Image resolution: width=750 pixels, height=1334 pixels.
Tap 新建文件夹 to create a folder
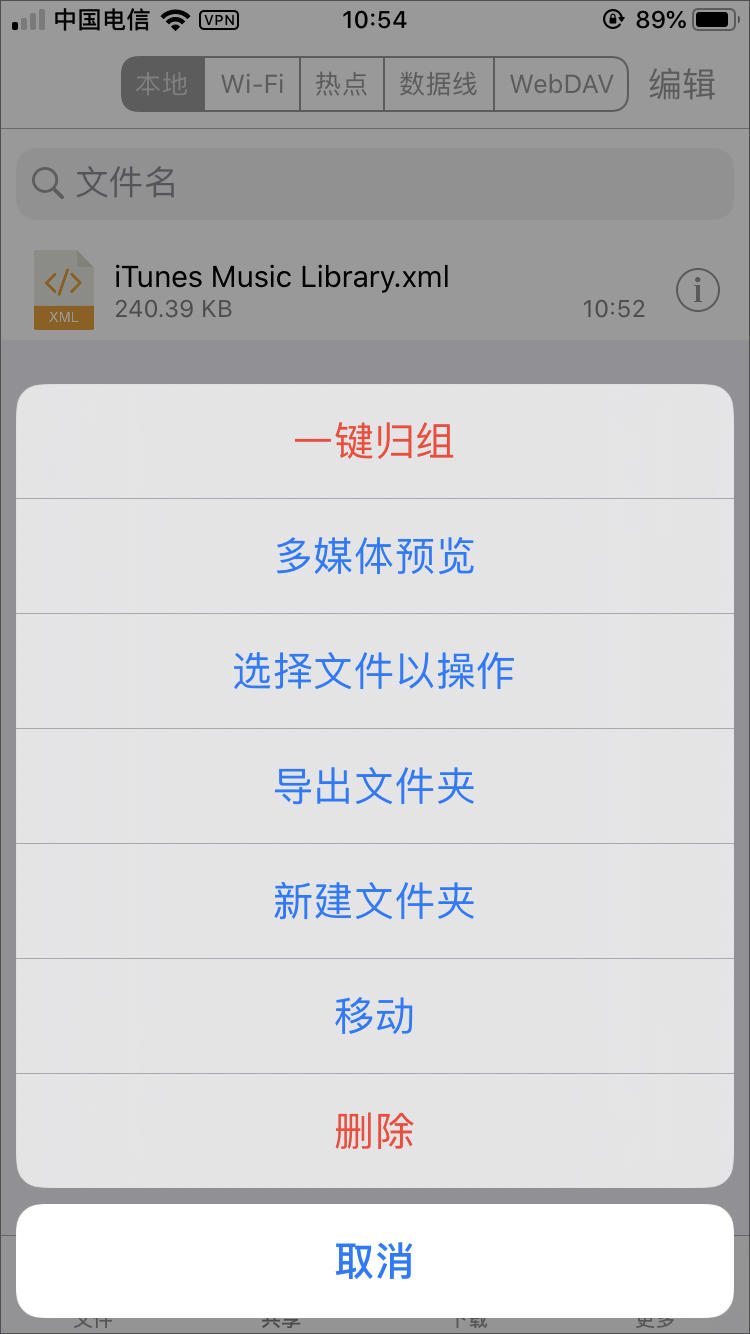click(x=374, y=901)
